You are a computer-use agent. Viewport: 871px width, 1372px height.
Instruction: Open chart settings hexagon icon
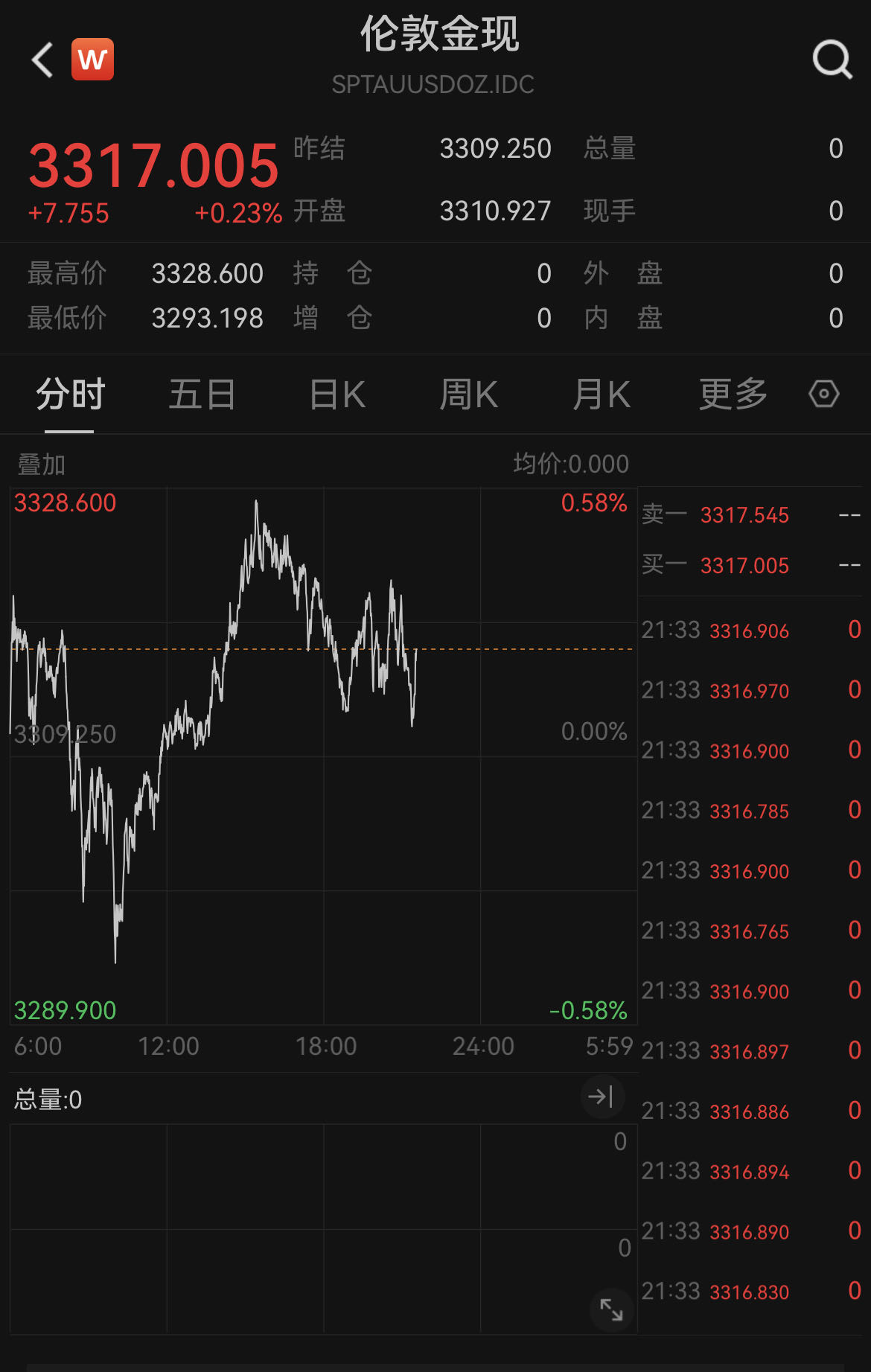(823, 394)
